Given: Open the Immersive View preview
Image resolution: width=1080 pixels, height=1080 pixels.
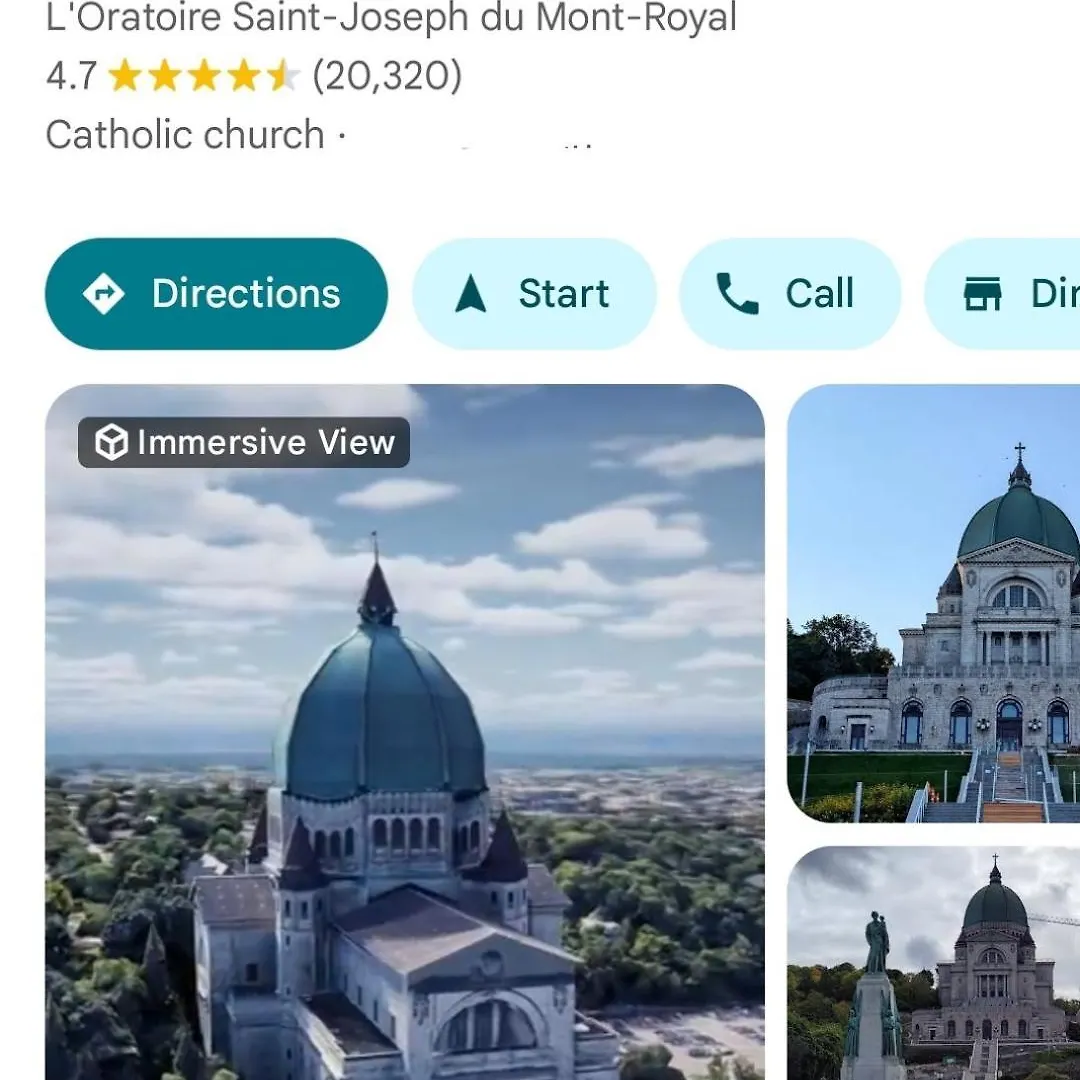Looking at the screenshot, I should point(404,730).
